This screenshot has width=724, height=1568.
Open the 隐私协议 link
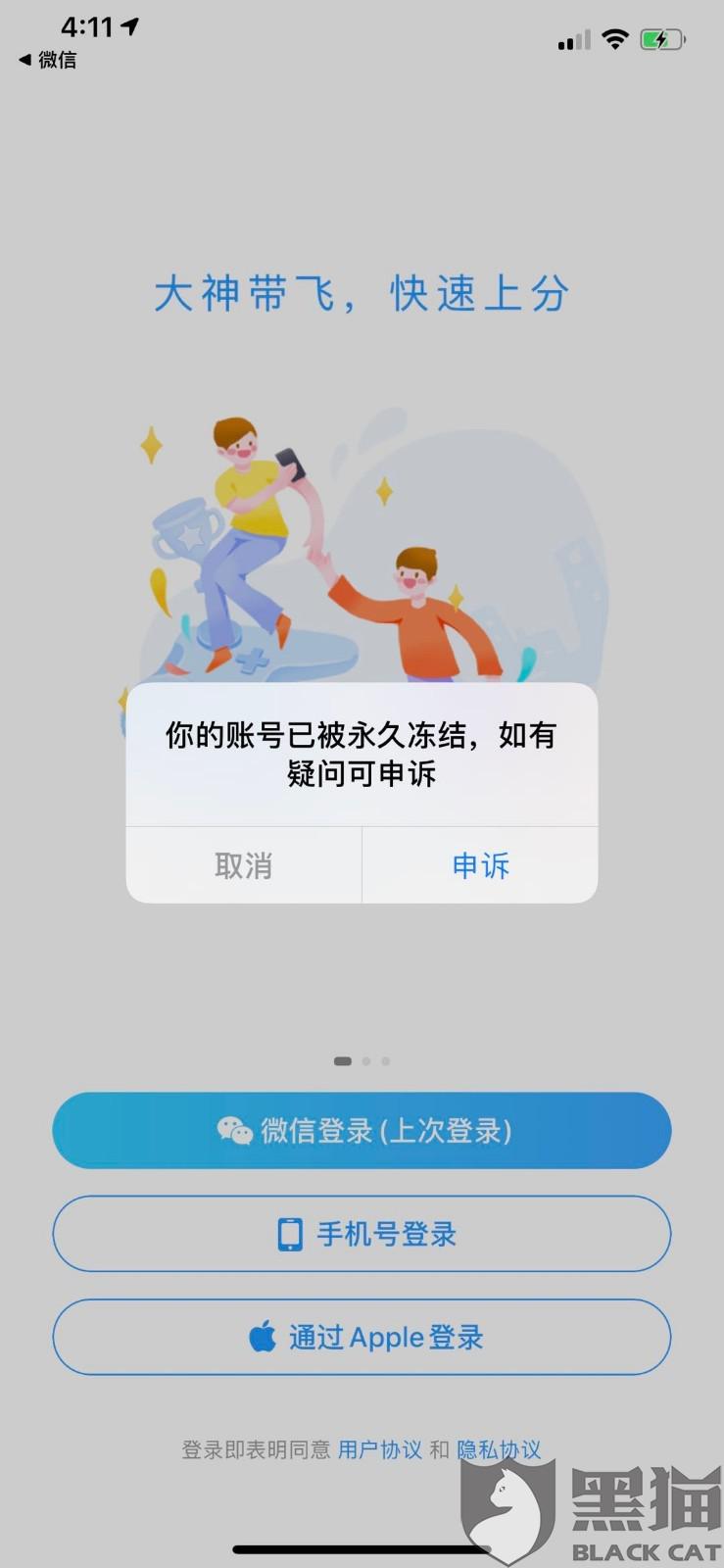(x=499, y=1449)
